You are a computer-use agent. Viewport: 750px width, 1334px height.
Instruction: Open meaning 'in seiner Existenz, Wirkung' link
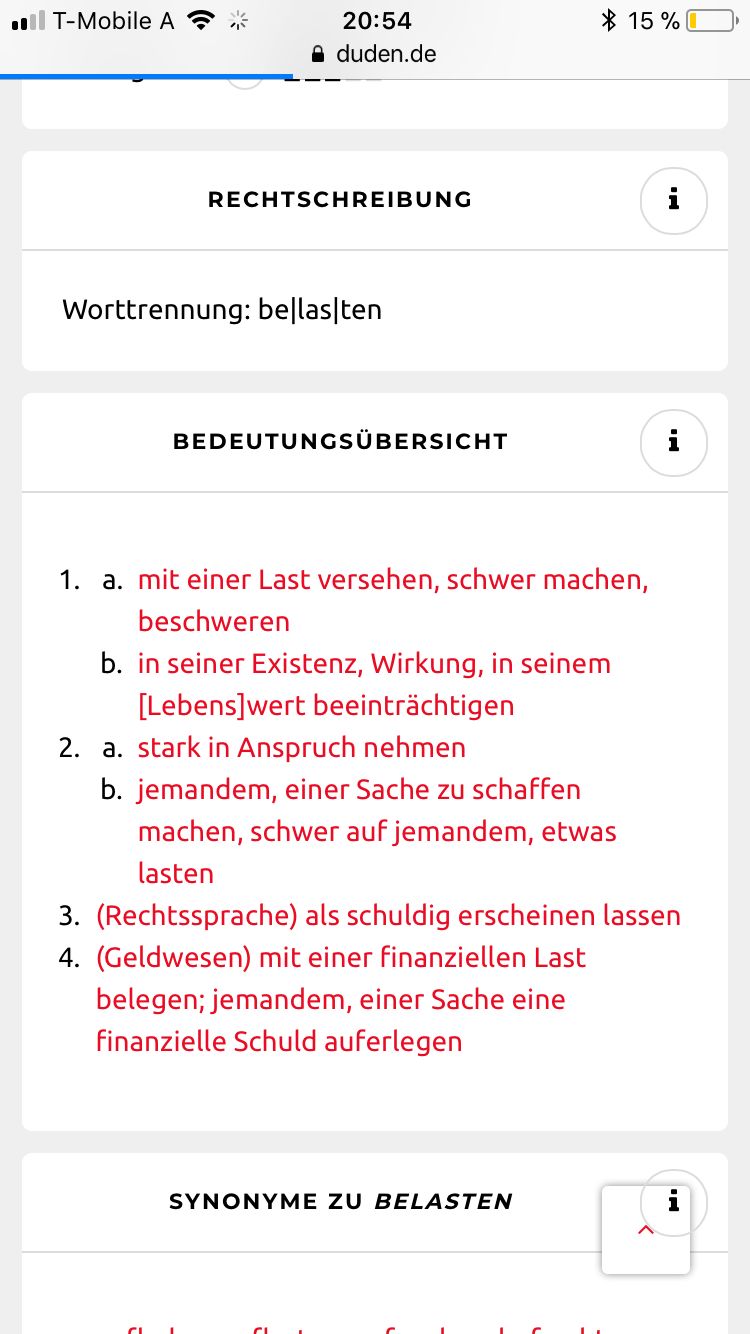point(374,684)
